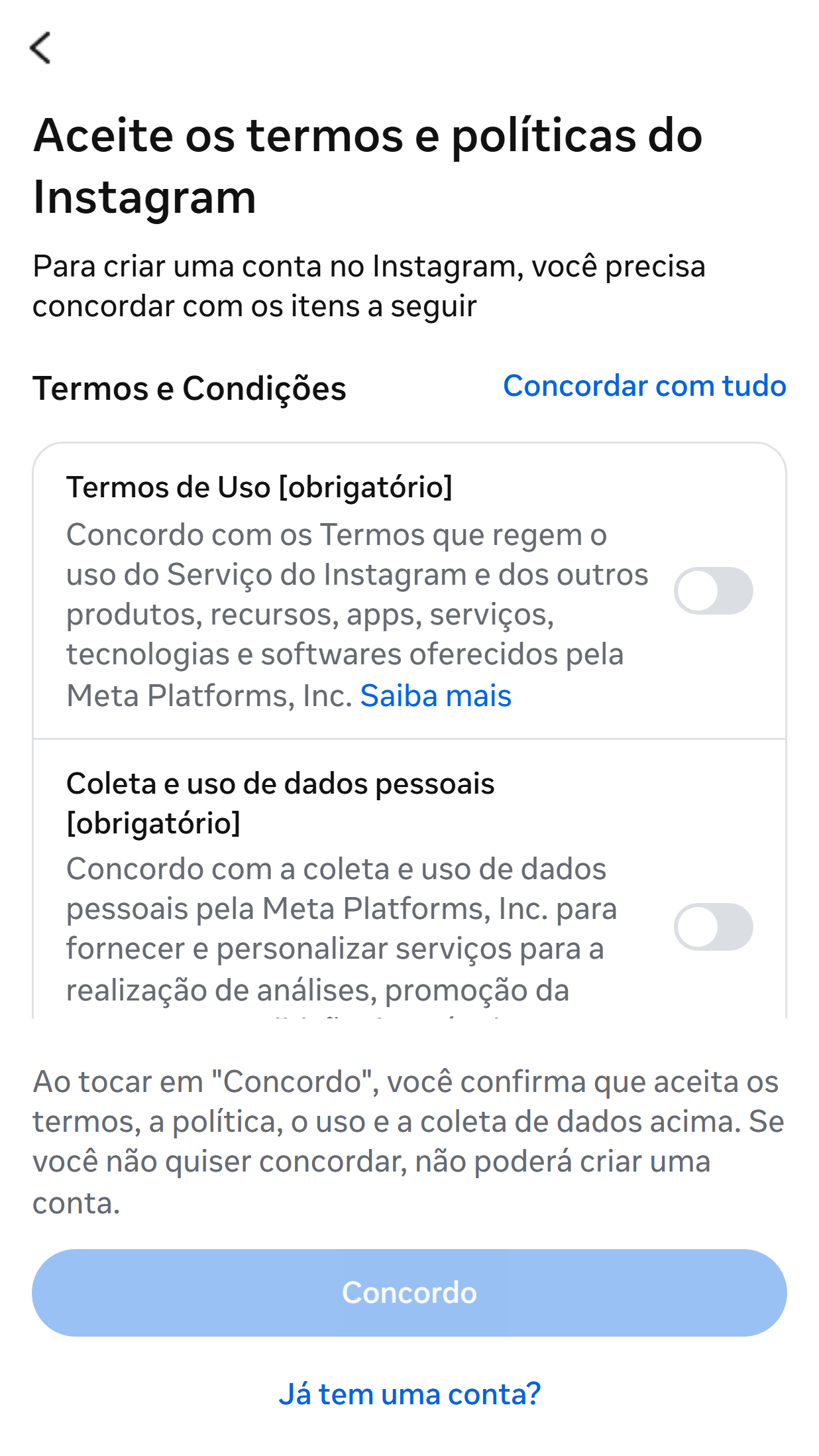
Task: Select Concordar com tudo to accept everything
Action: (x=645, y=386)
